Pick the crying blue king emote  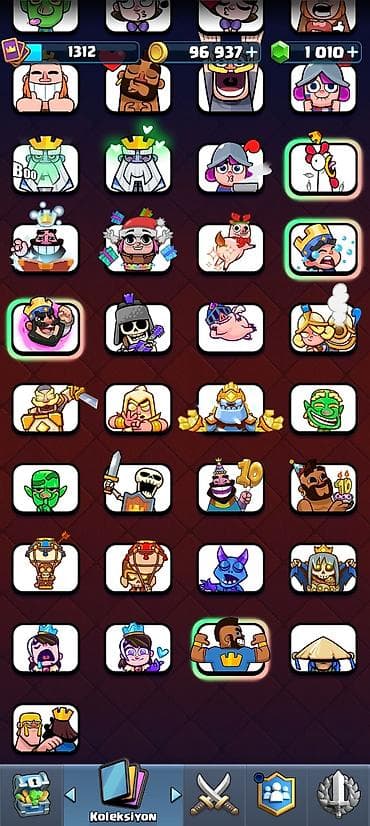pyautogui.click(x=323, y=248)
